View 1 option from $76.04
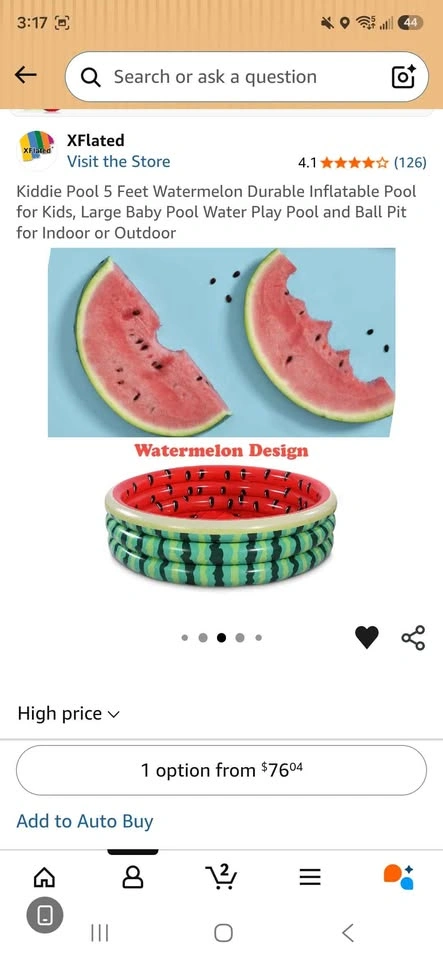Viewport: 443px width, 960px height. click(x=222, y=770)
